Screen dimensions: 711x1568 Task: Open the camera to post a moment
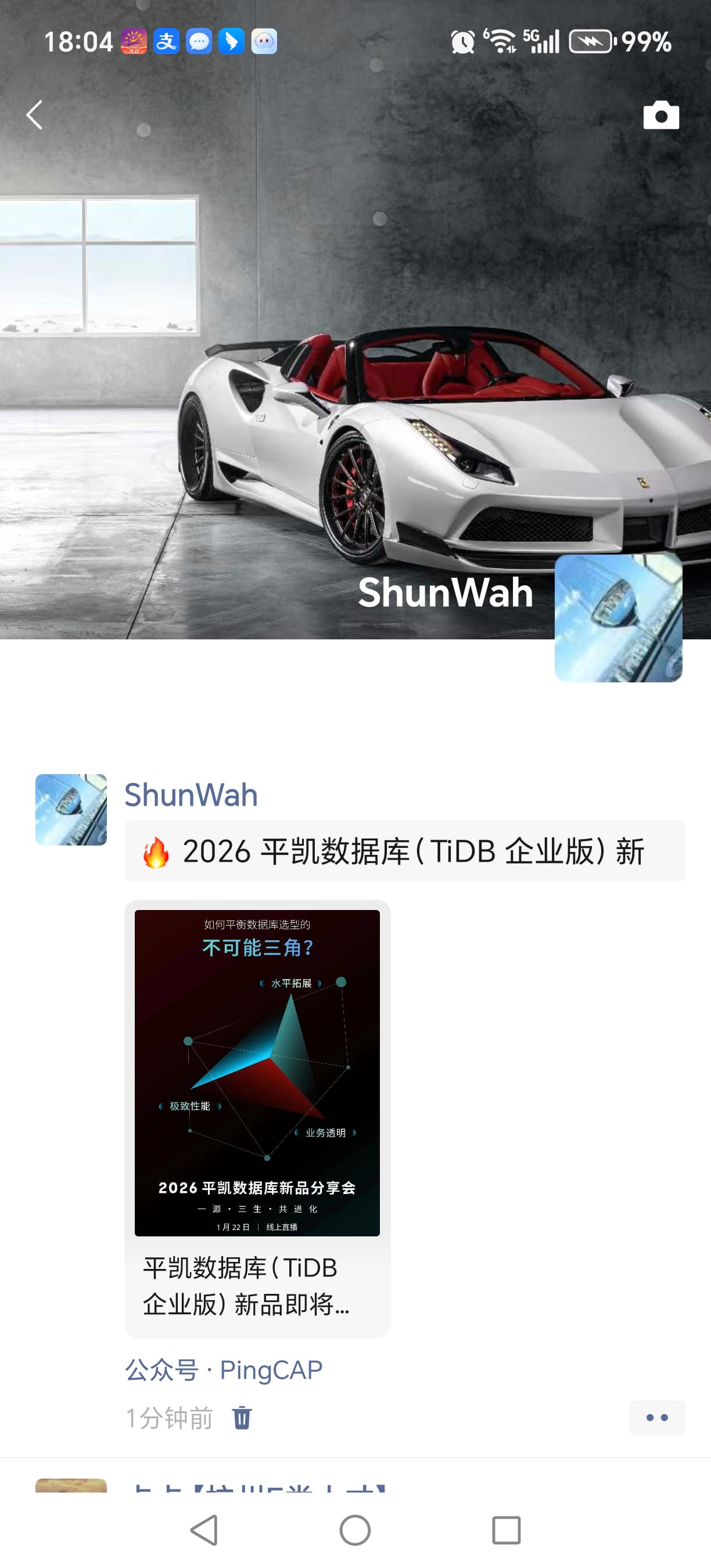pos(660,115)
